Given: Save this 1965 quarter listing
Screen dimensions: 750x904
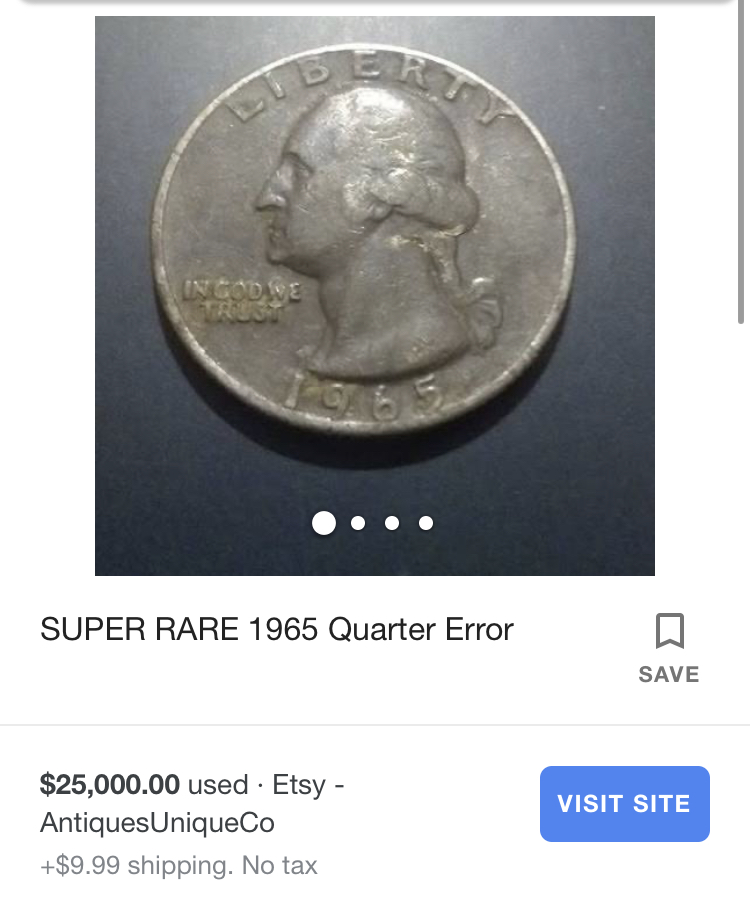Looking at the screenshot, I should [669, 647].
